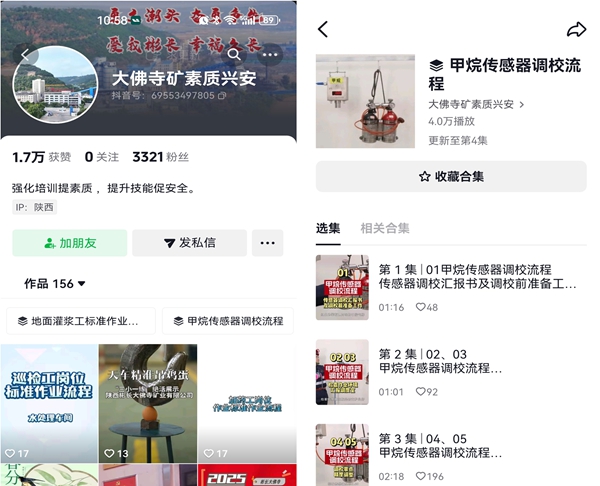This screenshot has height=486, width=600.
Task: Open author link 大佛寺矿素质兴安 with chevron
Action: pos(476,104)
